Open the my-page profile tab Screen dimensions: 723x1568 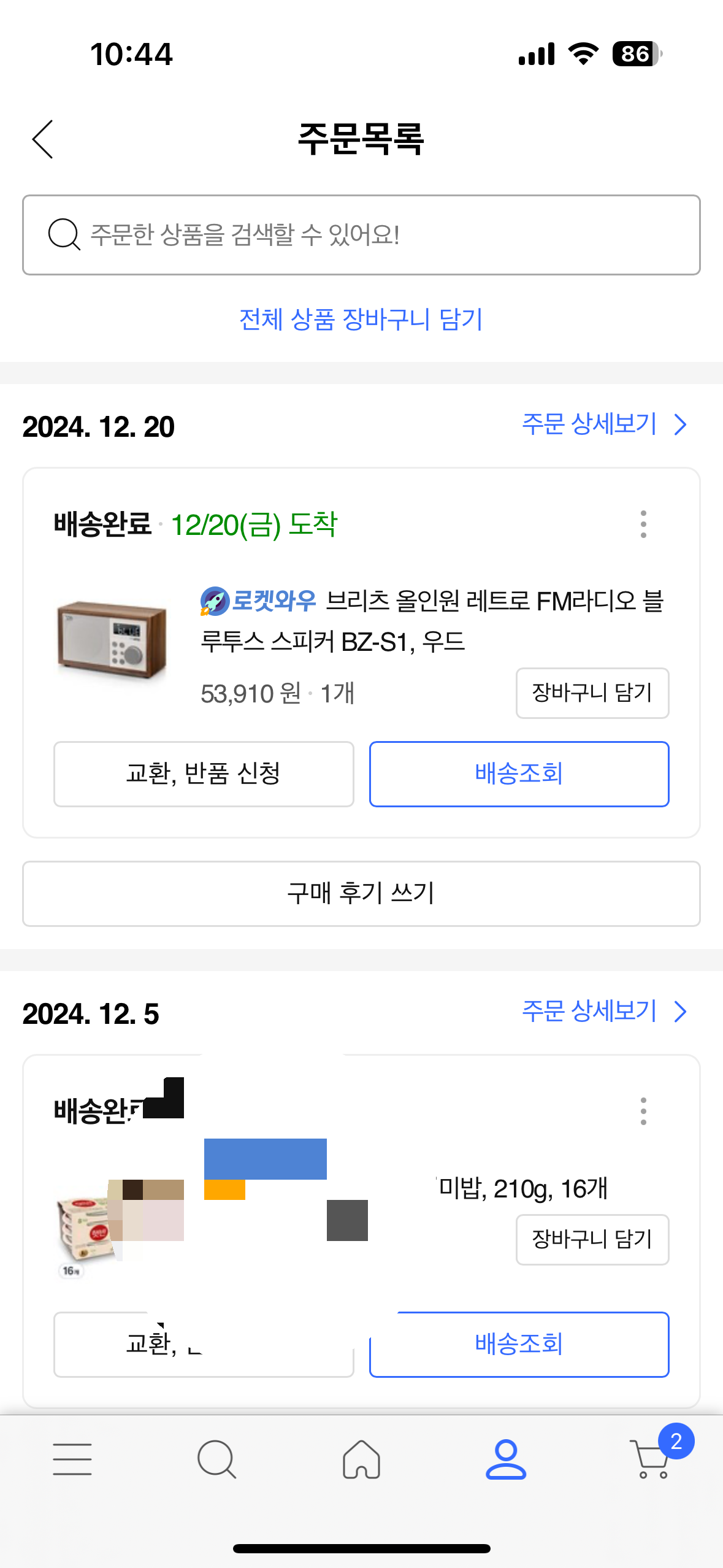coord(506,1459)
